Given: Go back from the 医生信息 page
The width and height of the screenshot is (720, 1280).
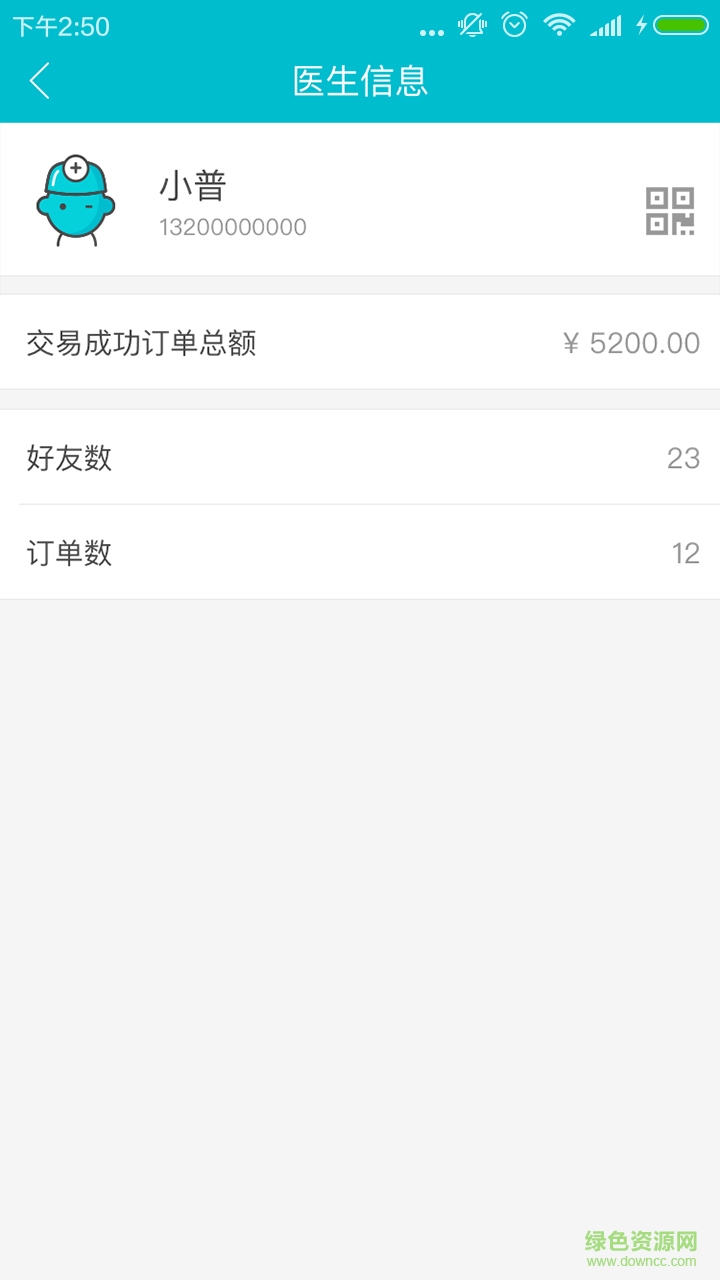Looking at the screenshot, I should pos(40,81).
